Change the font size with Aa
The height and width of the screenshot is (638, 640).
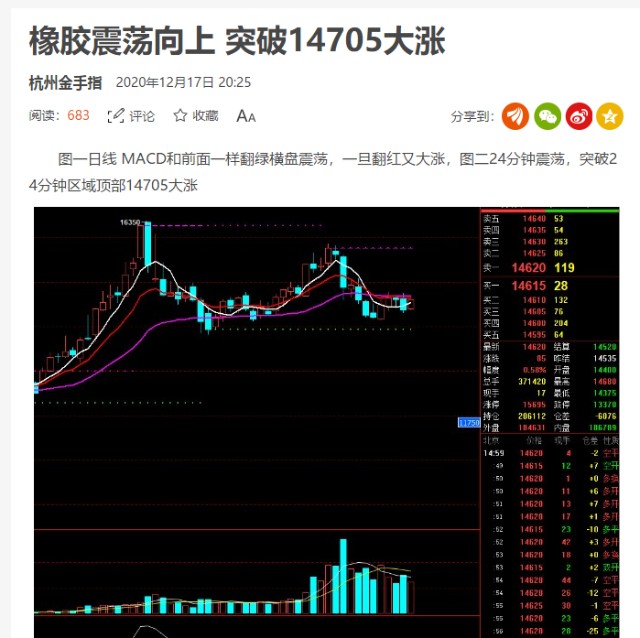click(x=246, y=116)
